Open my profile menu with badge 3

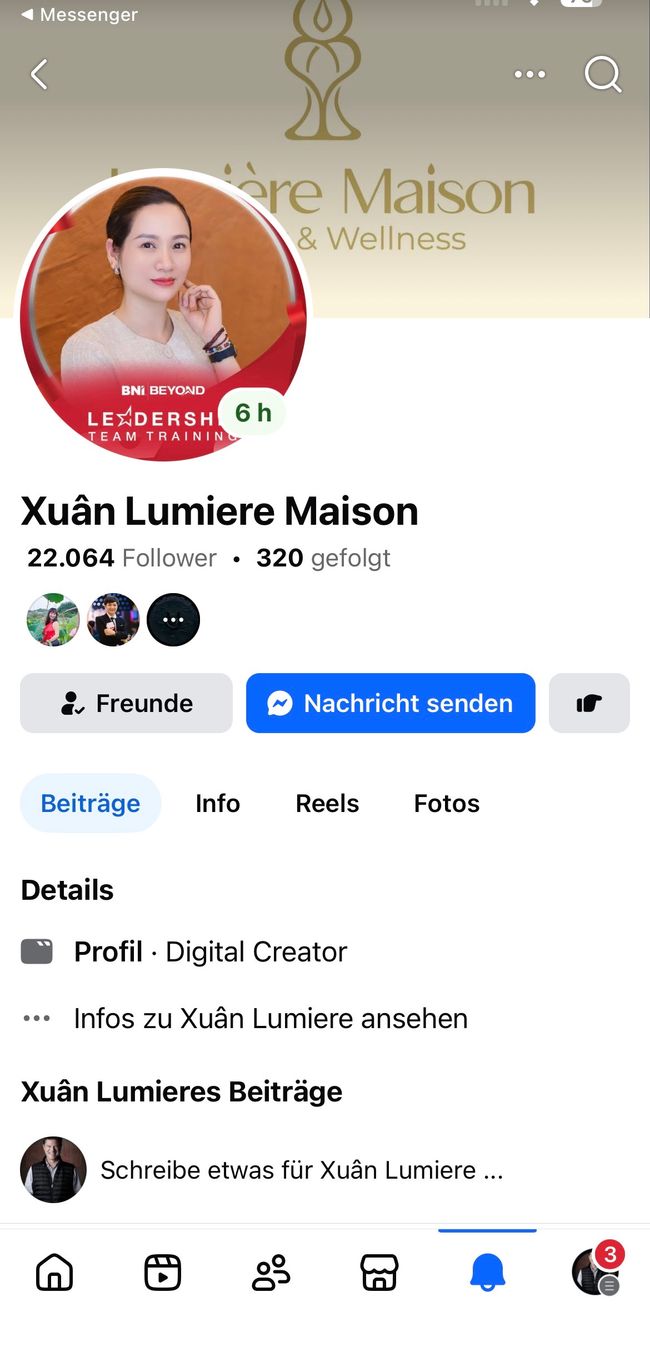click(595, 1272)
